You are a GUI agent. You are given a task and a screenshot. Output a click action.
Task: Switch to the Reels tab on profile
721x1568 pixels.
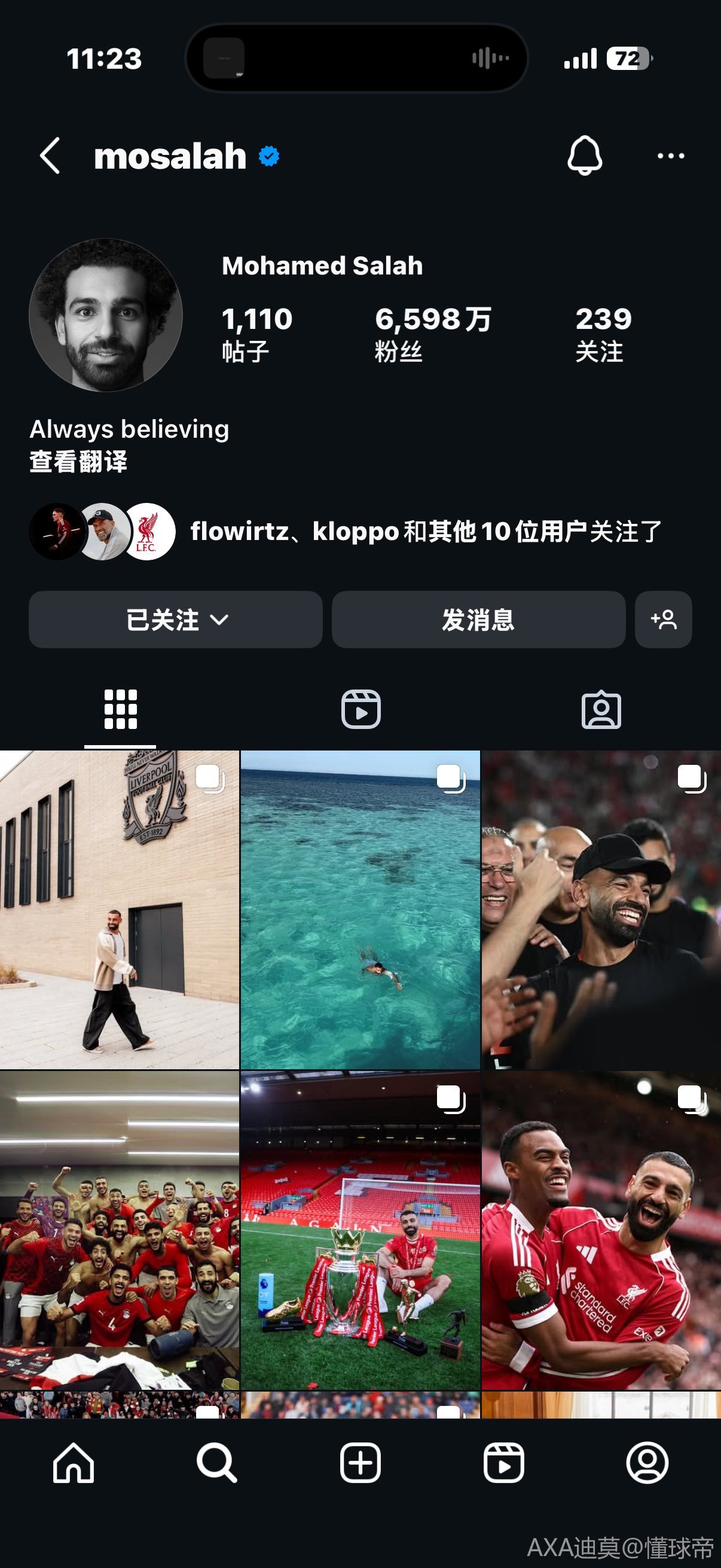click(x=361, y=709)
